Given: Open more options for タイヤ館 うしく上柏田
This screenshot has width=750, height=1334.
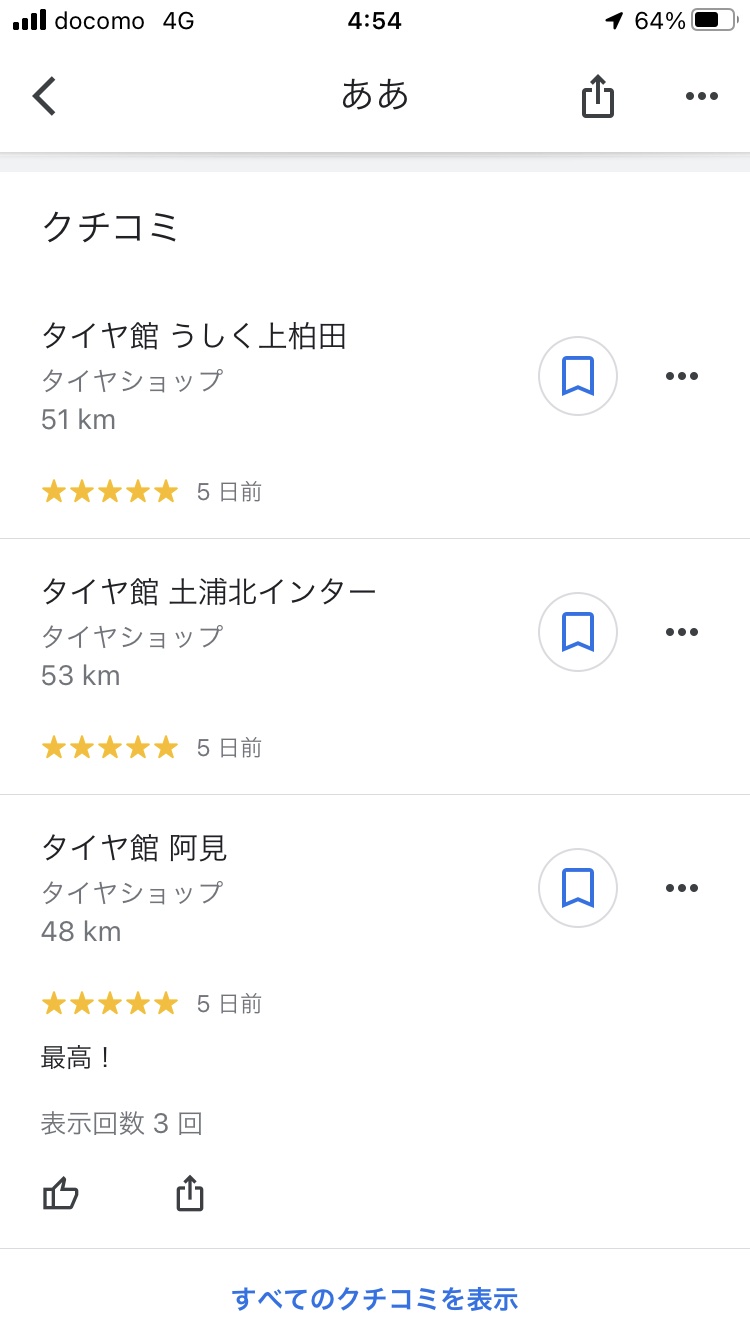Looking at the screenshot, I should coord(682,376).
